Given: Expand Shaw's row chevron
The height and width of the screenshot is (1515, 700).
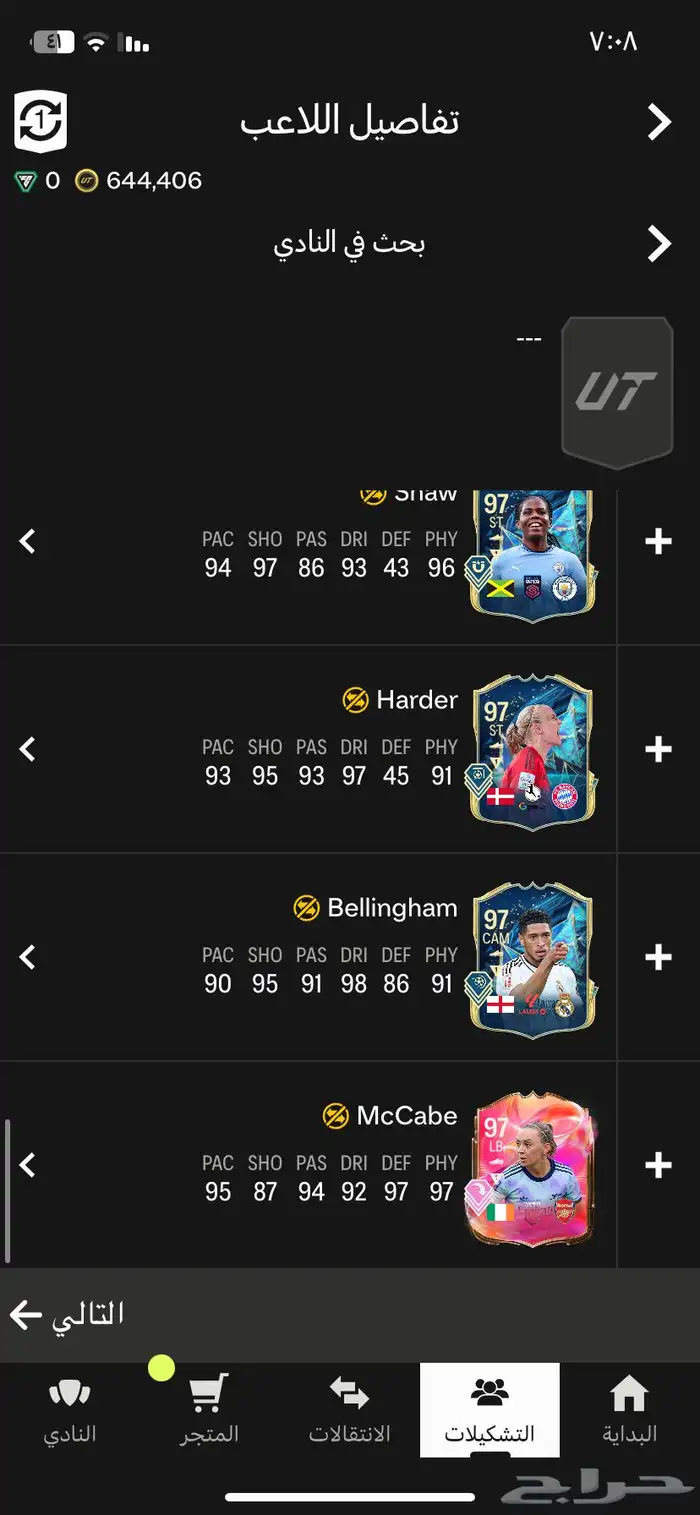Looking at the screenshot, I should point(28,542).
